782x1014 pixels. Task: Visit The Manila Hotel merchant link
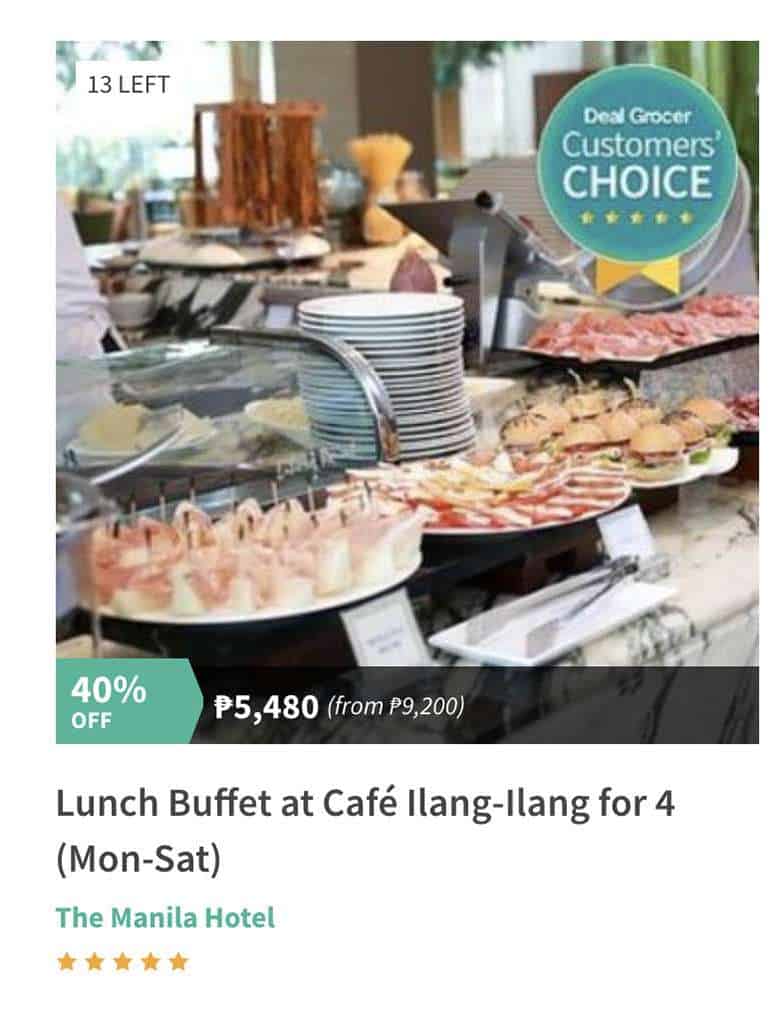[165, 917]
